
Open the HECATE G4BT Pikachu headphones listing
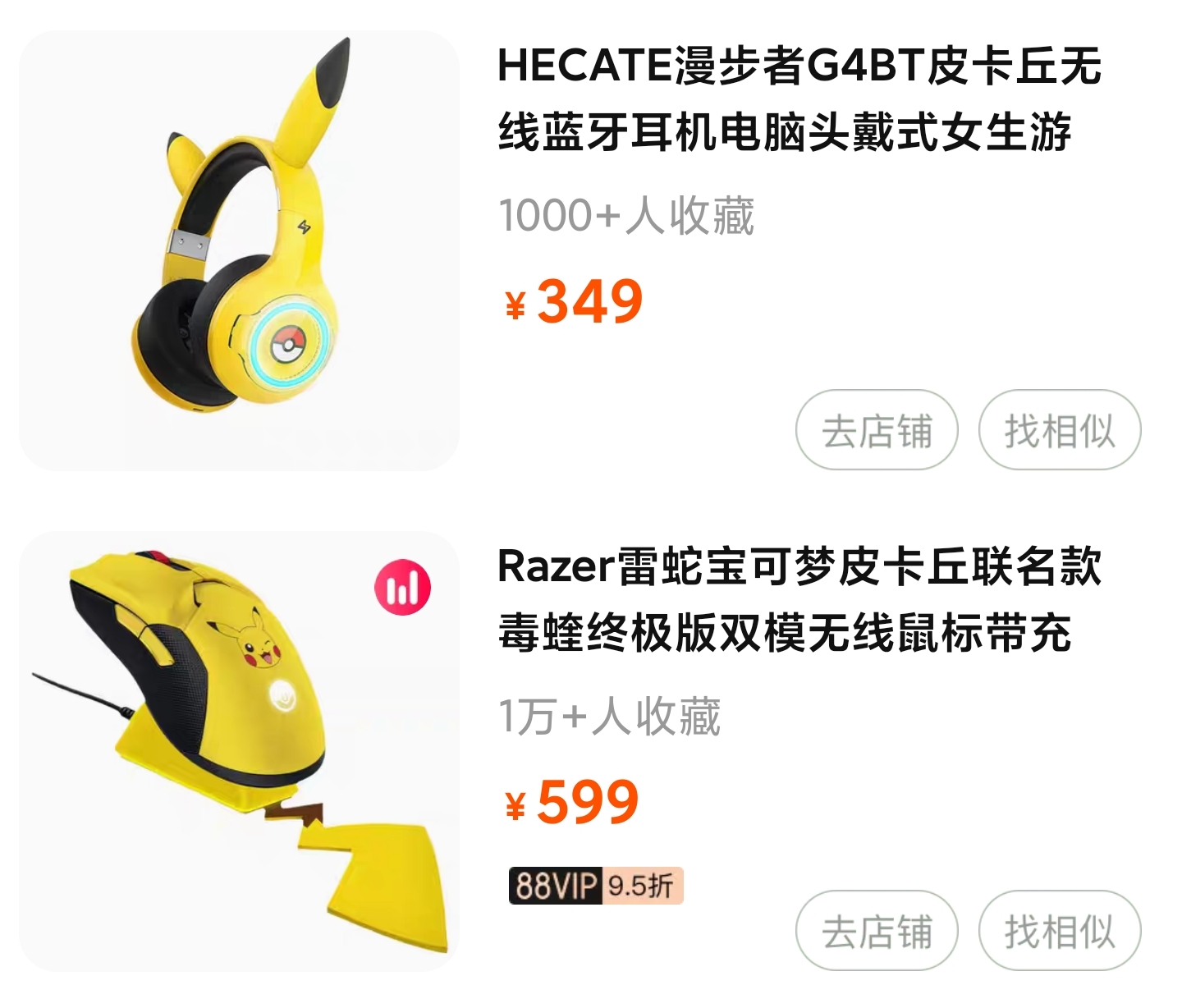point(799,99)
